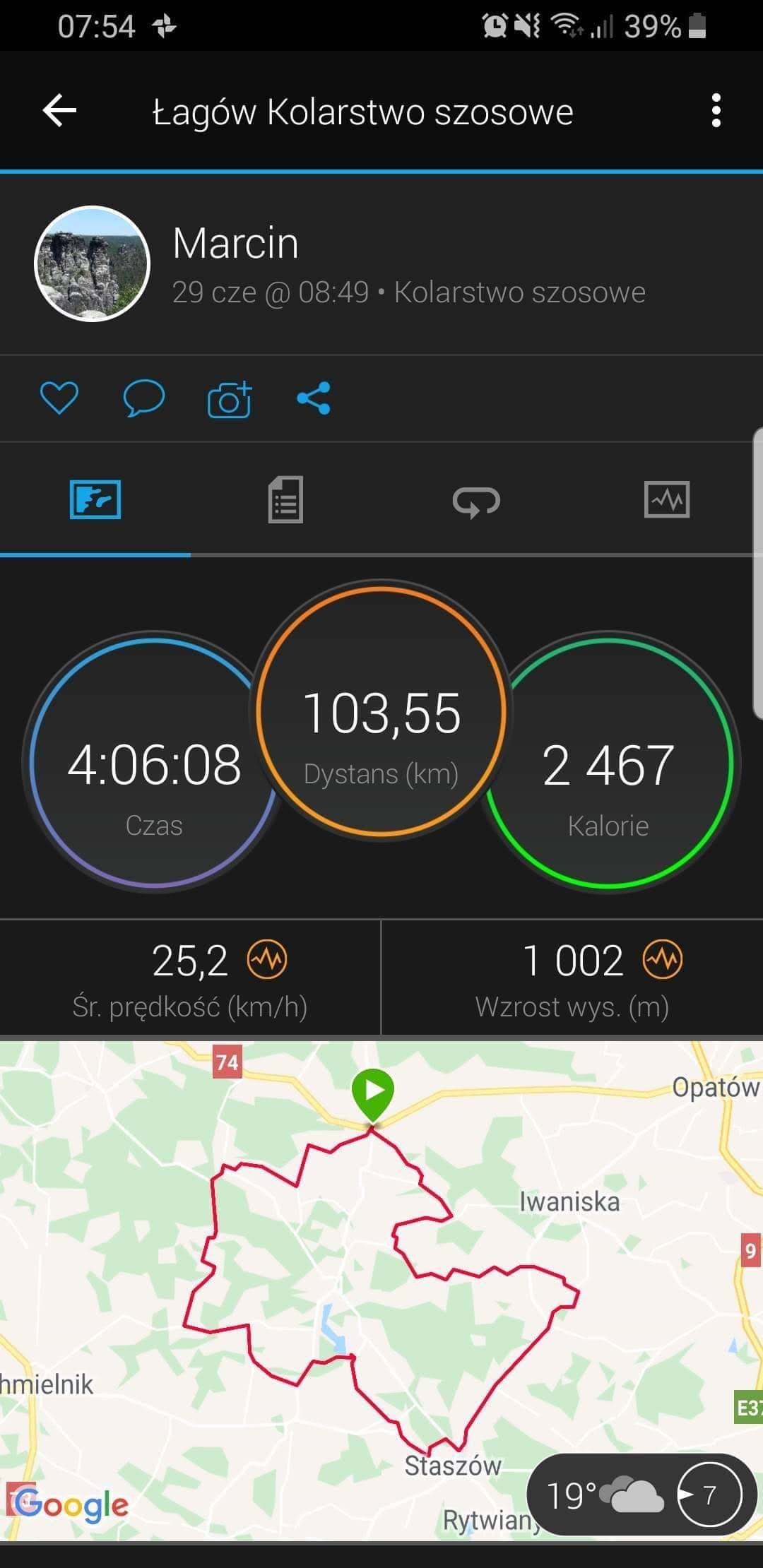Select the overview map tab
763x1568 pixels.
coord(95,499)
